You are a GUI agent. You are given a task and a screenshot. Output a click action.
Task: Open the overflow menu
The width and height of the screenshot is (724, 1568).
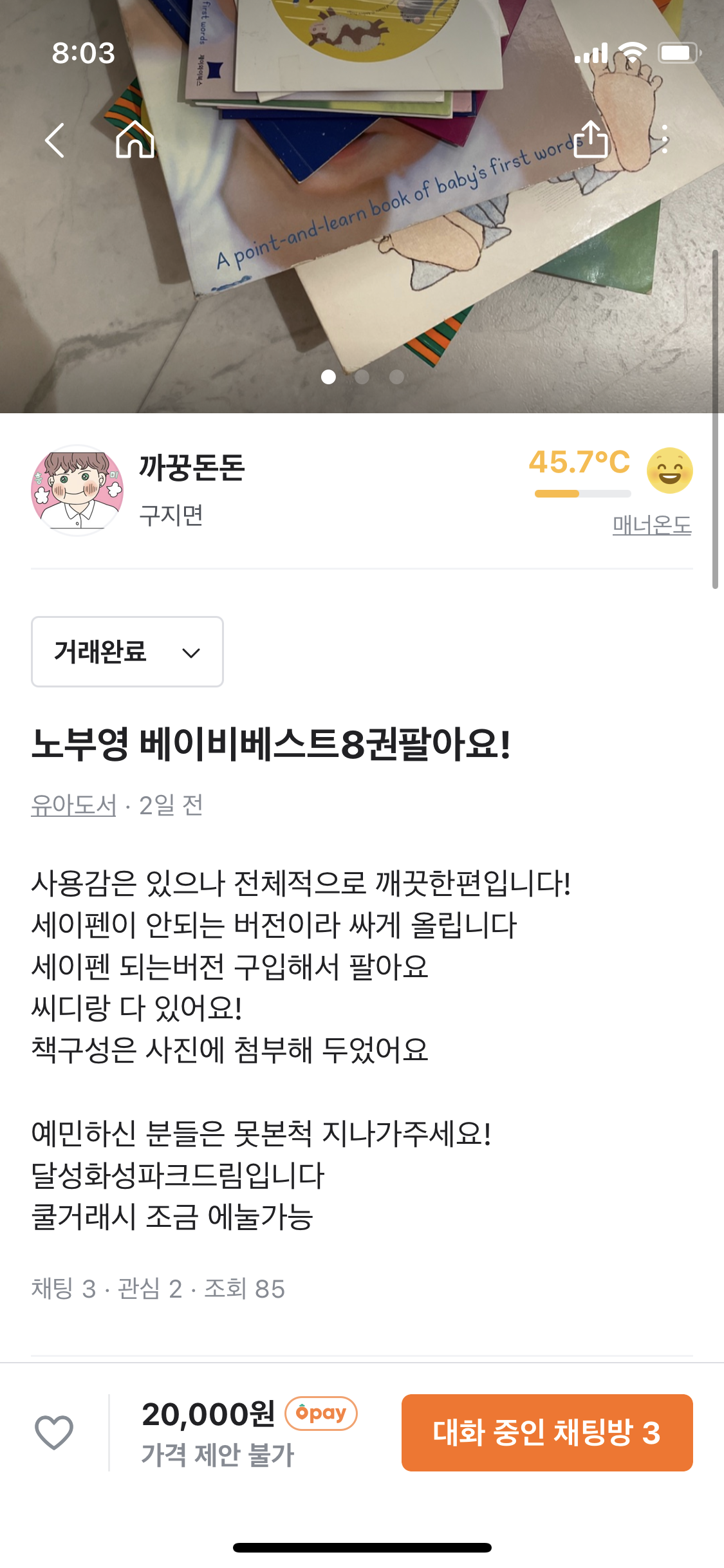click(665, 139)
